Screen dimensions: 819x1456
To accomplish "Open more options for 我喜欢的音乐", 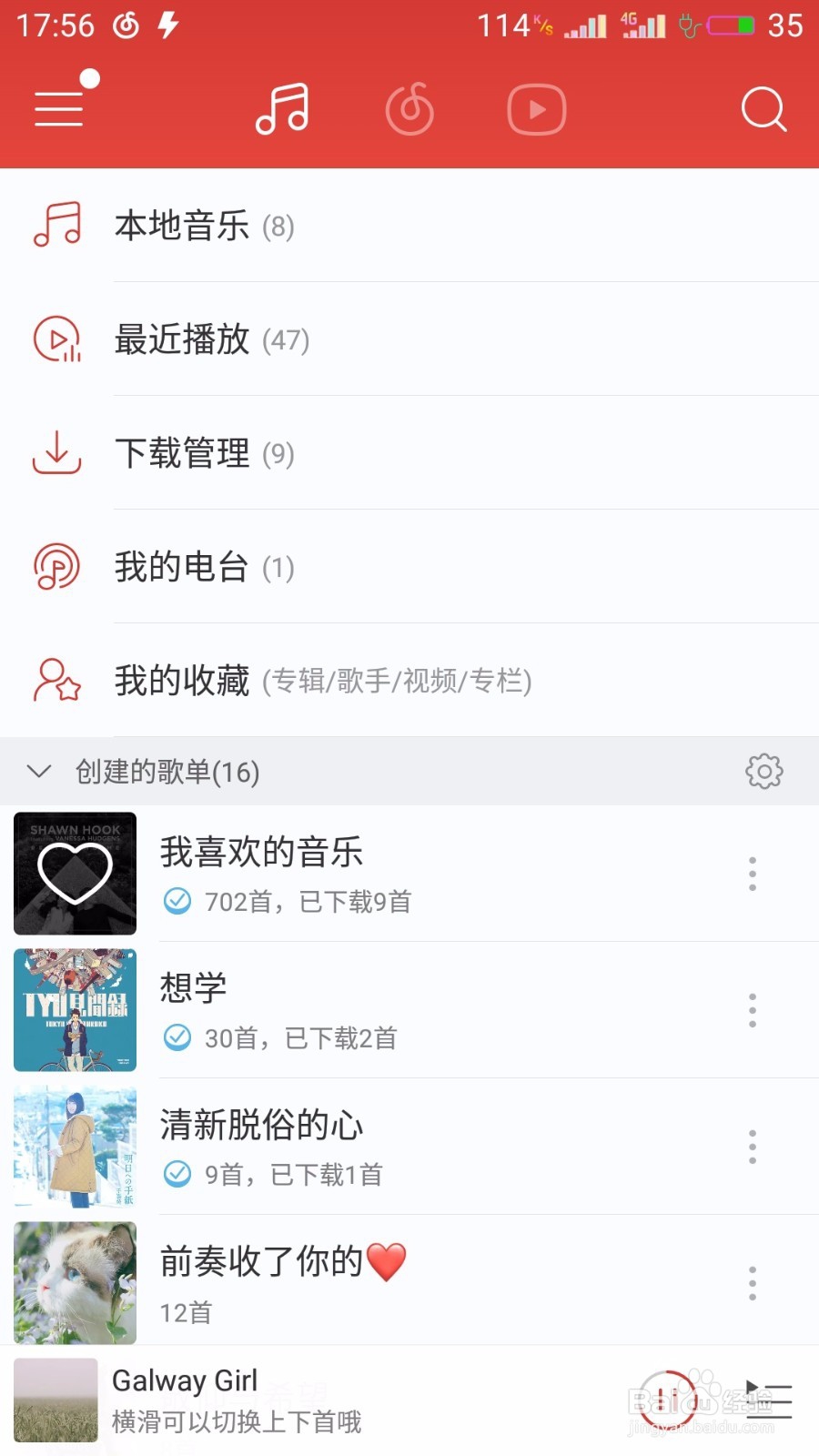I will (x=752, y=874).
